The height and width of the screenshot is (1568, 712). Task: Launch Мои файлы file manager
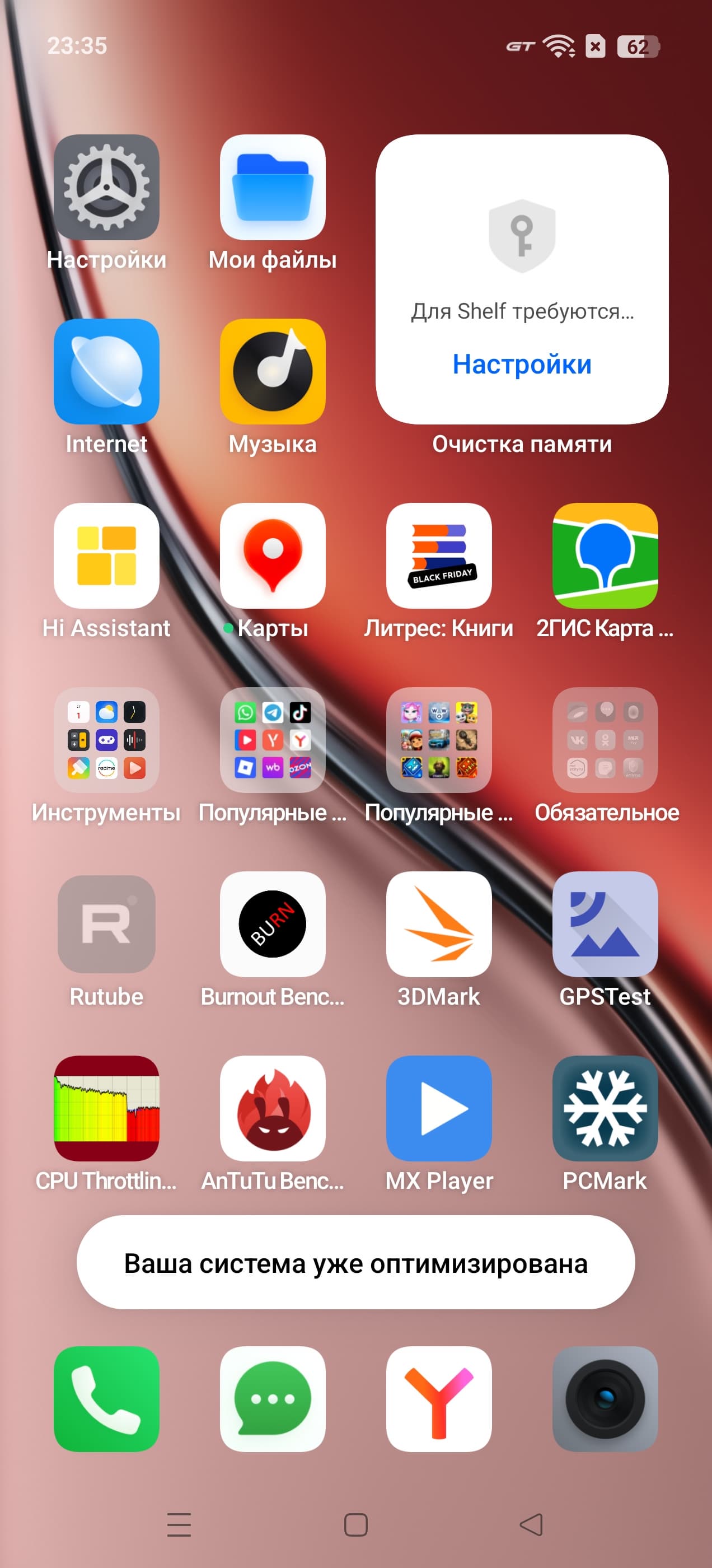tap(272, 187)
